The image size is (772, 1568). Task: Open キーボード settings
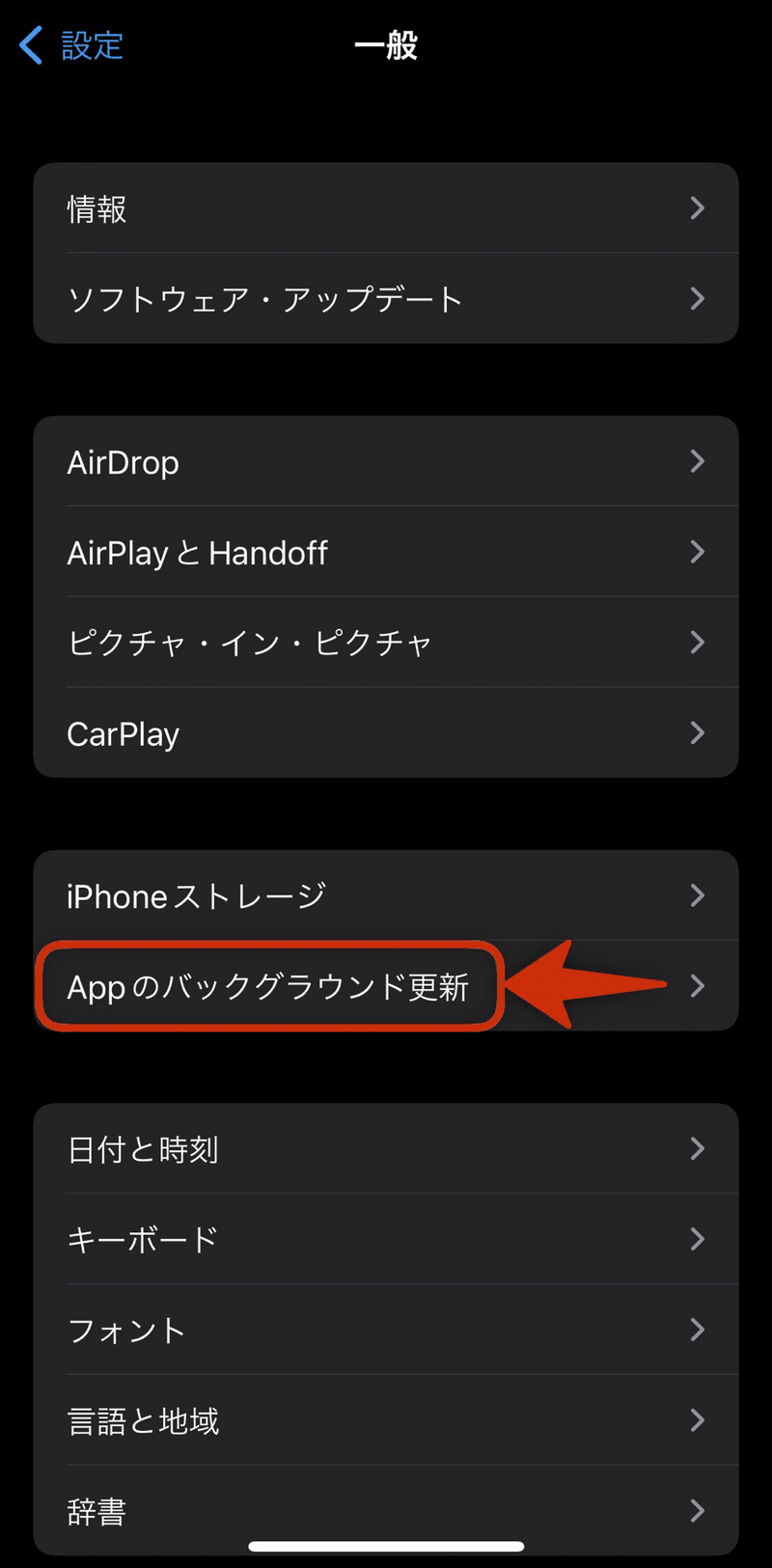click(x=386, y=1239)
